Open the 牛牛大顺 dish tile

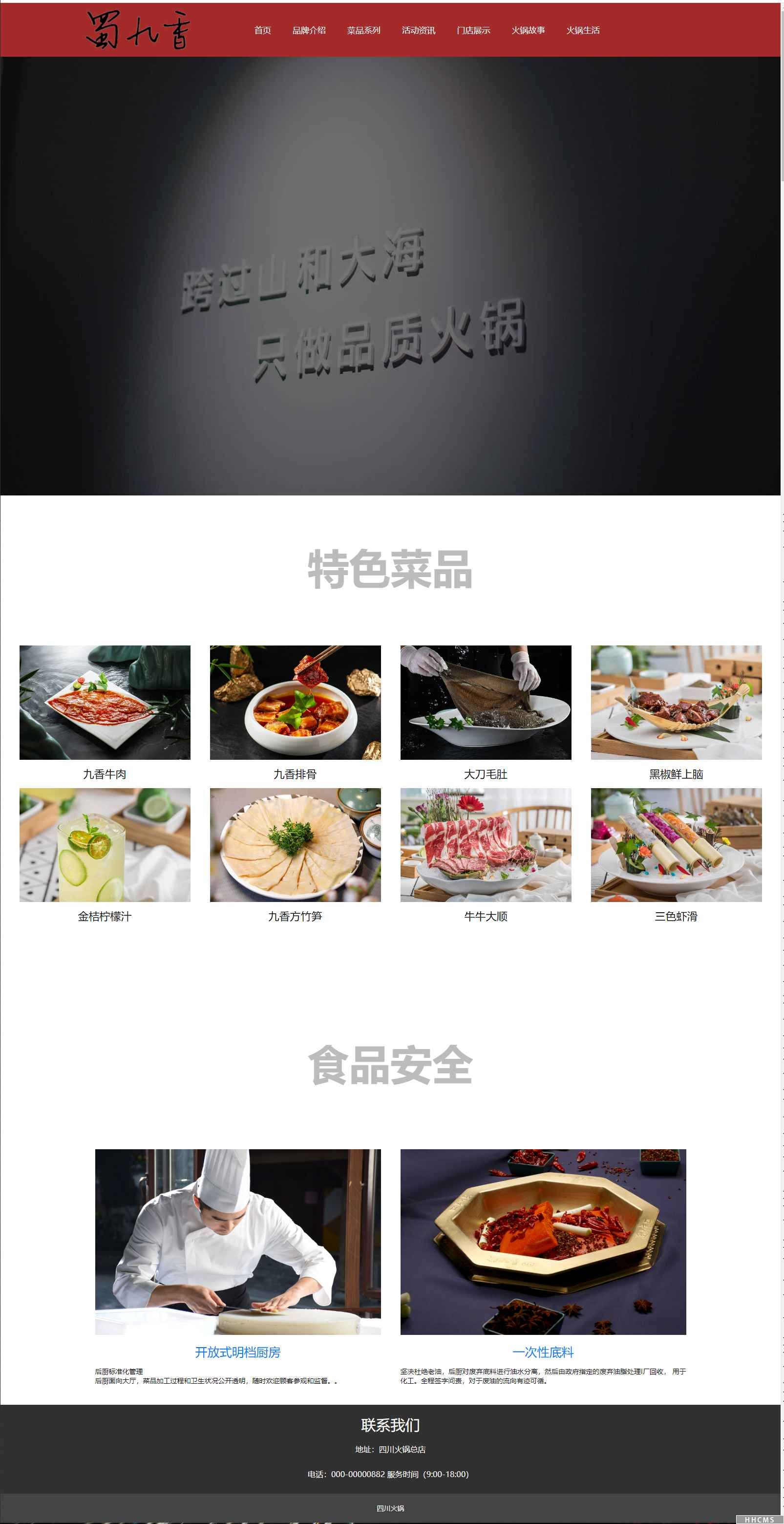(x=486, y=844)
